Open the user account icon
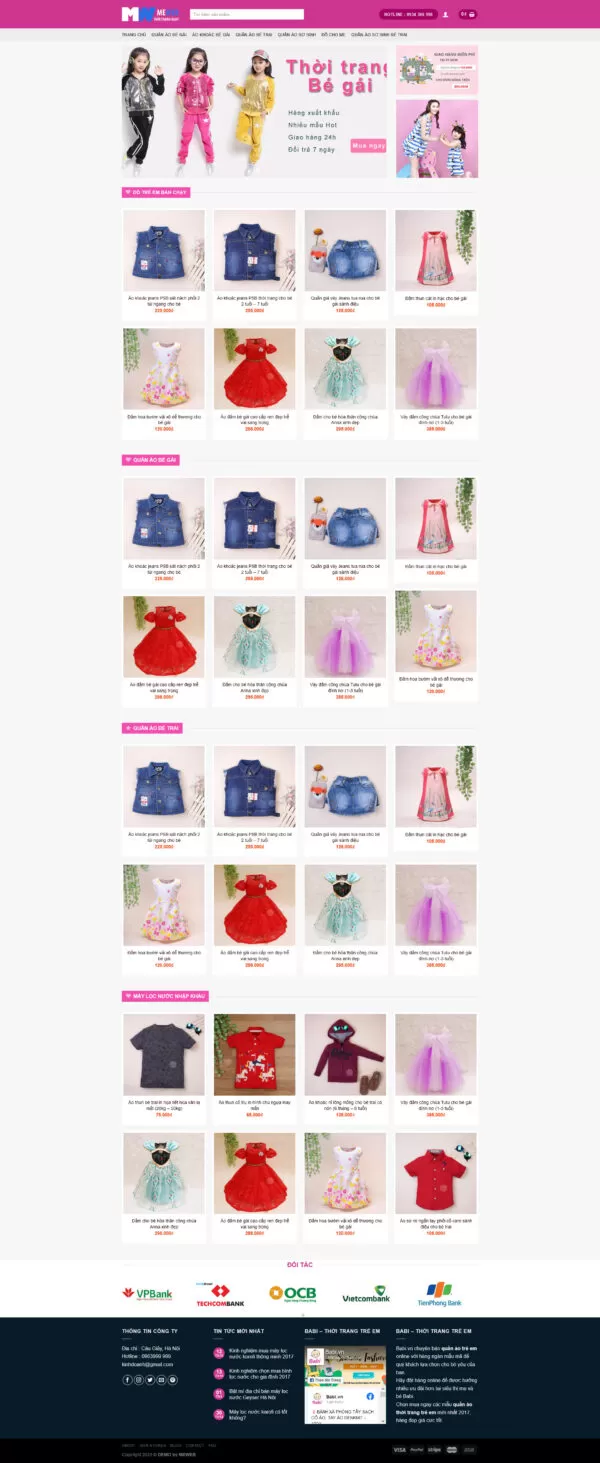The height and width of the screenshot is (1463, 600). [445, 14]
